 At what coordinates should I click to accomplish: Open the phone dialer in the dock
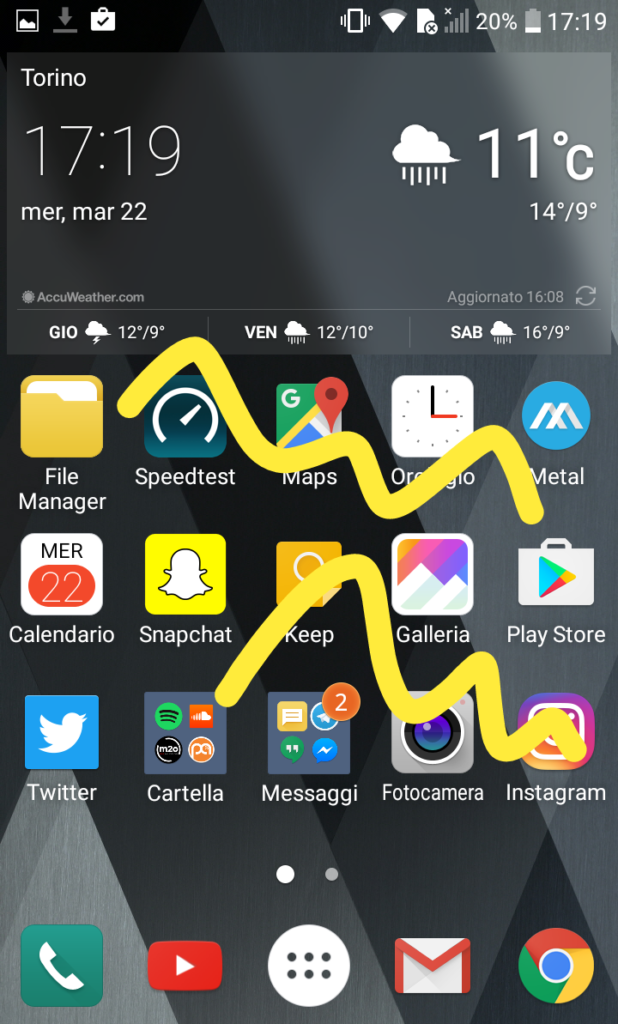[x=62, y=965]
